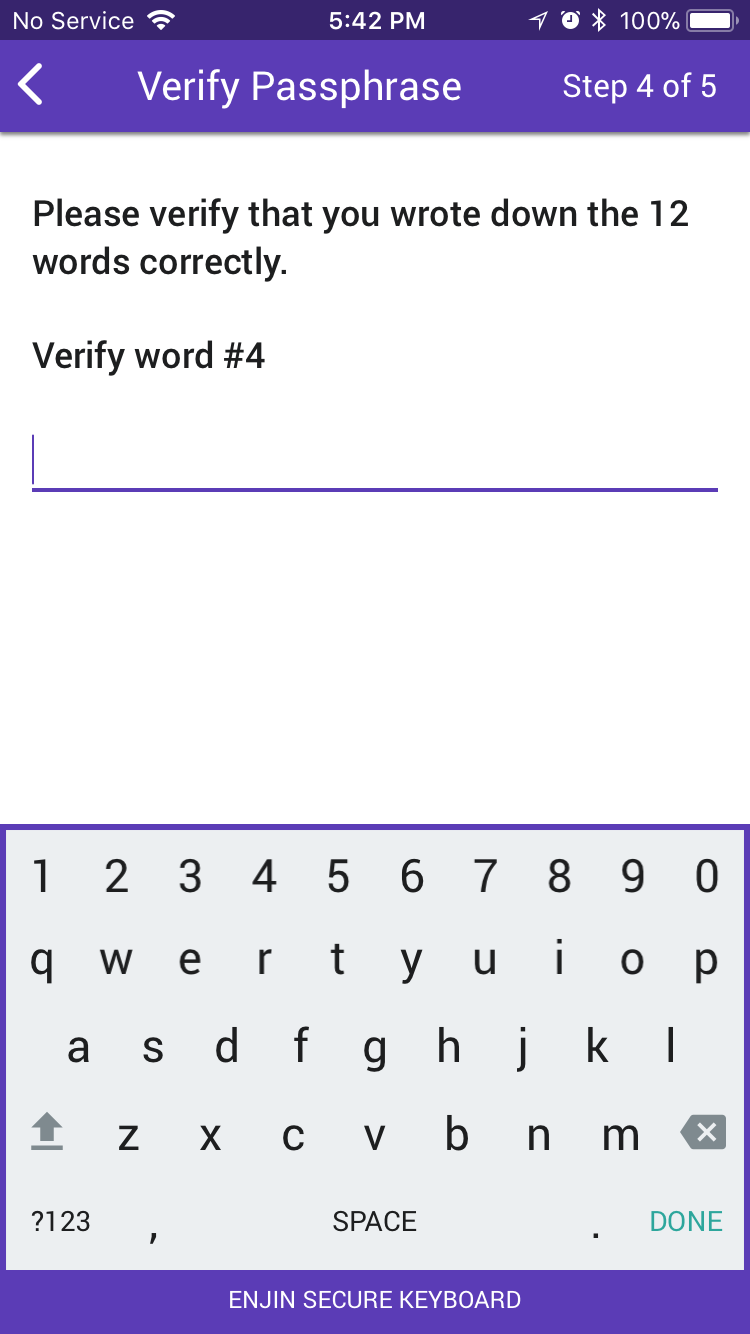Type the letter m

(x=620, y=1136)
